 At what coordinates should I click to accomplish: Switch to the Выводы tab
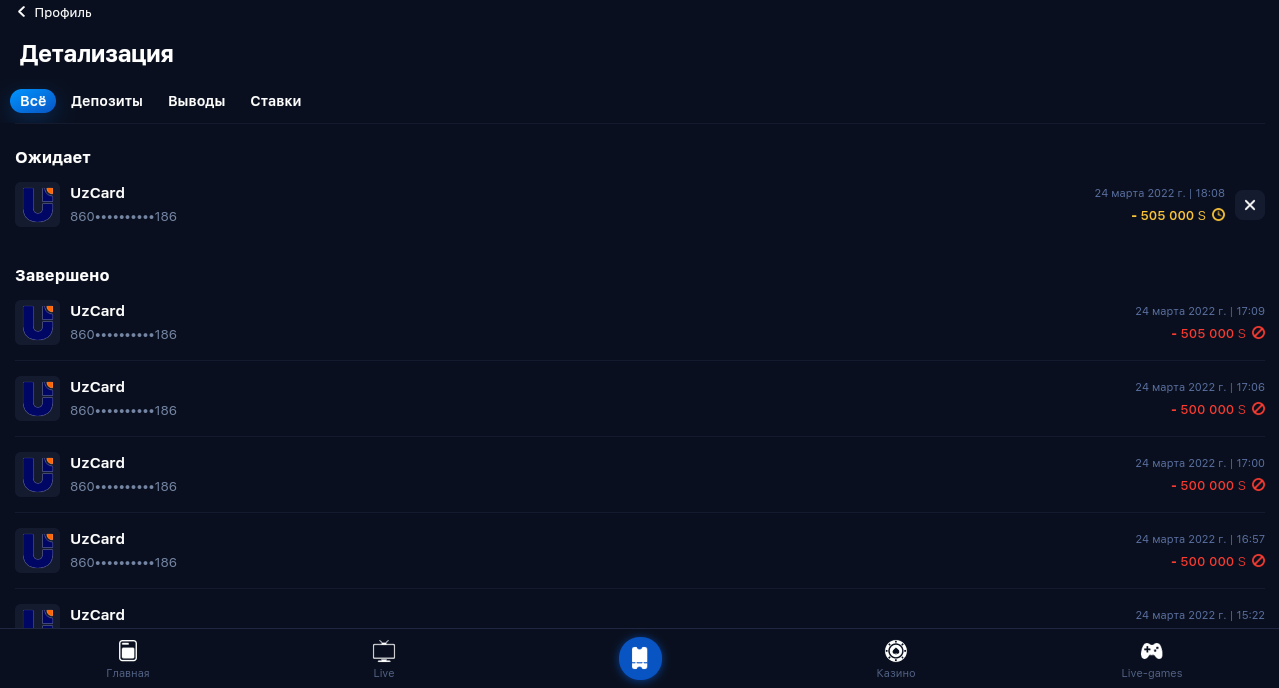[x=196, y=101]
